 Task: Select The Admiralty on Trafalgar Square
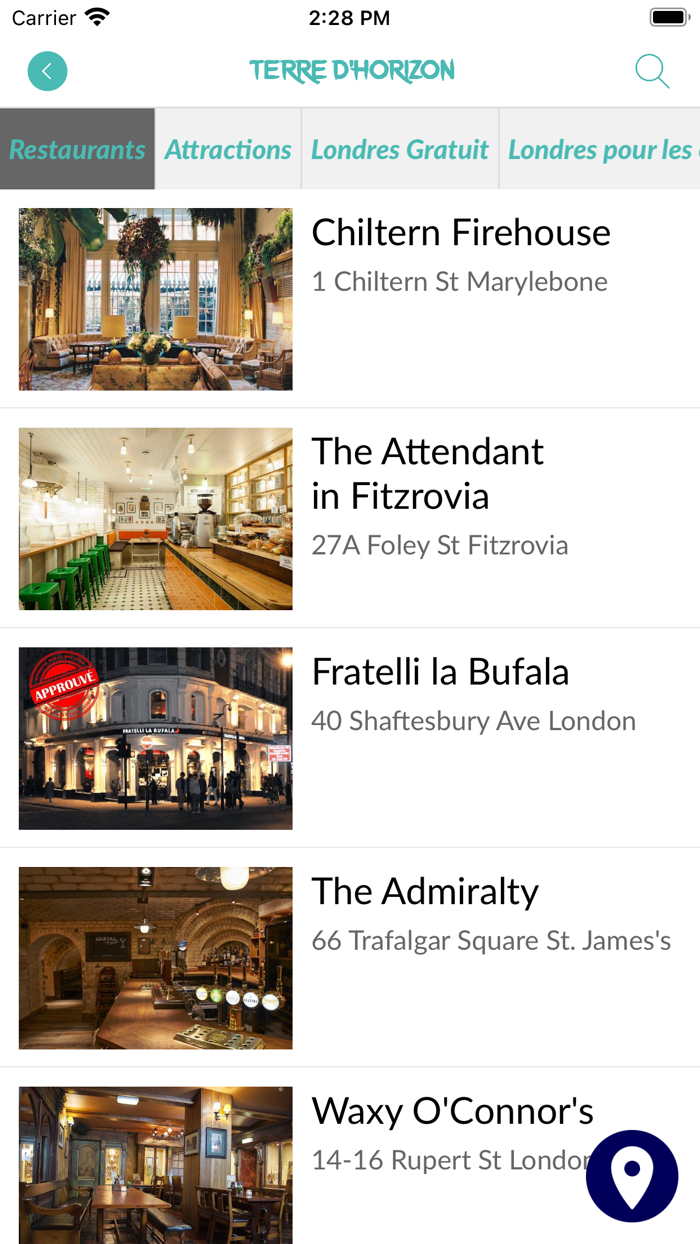425,892
